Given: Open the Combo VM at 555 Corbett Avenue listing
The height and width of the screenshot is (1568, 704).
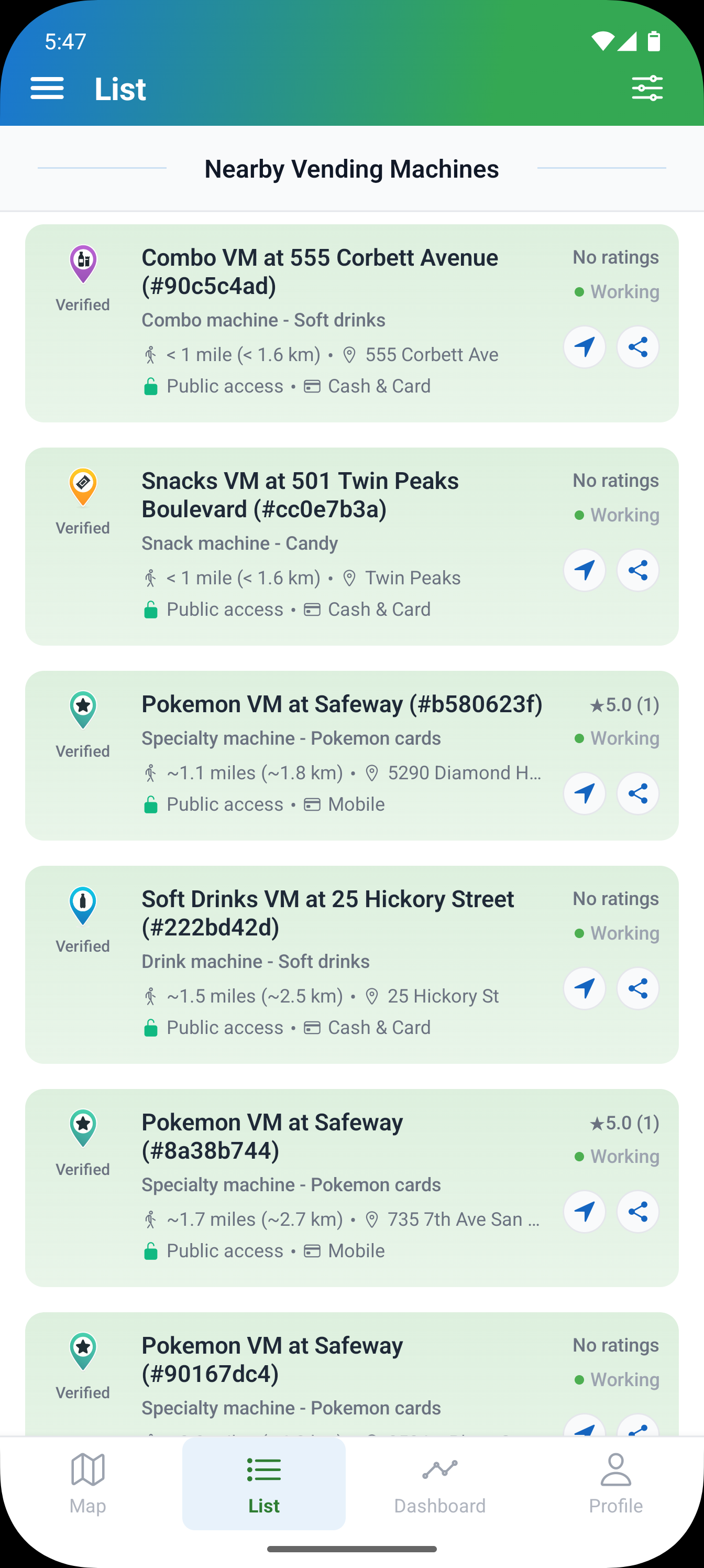Looking at the screenshot, I should pos(319,271).
